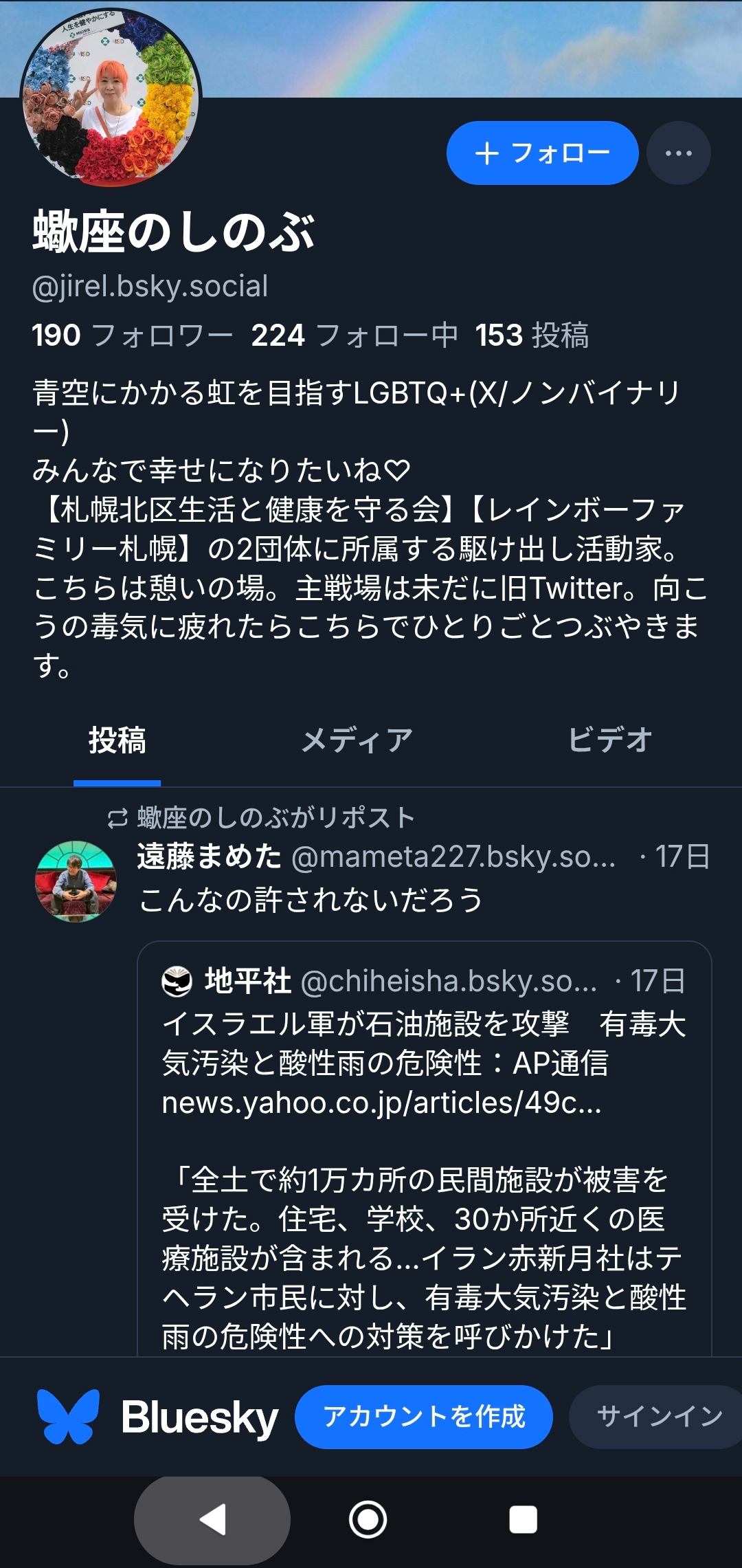Screen dimensions: 742x1568
Task: Tap アカウントを作成 to create an account
Action: click(x=424, y=1417)
